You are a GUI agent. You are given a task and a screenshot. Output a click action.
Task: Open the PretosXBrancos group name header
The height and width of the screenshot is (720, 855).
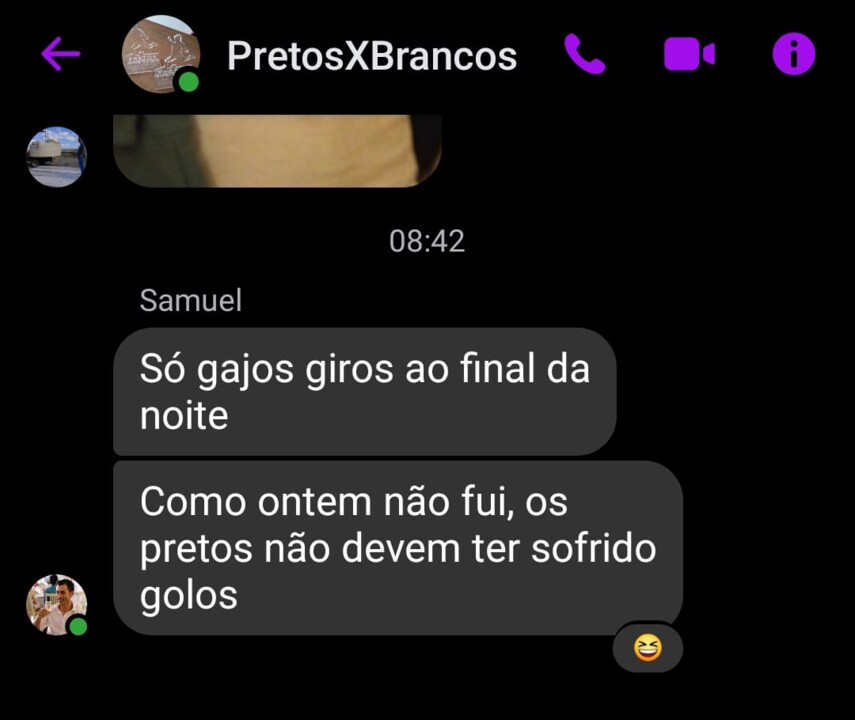371,56
